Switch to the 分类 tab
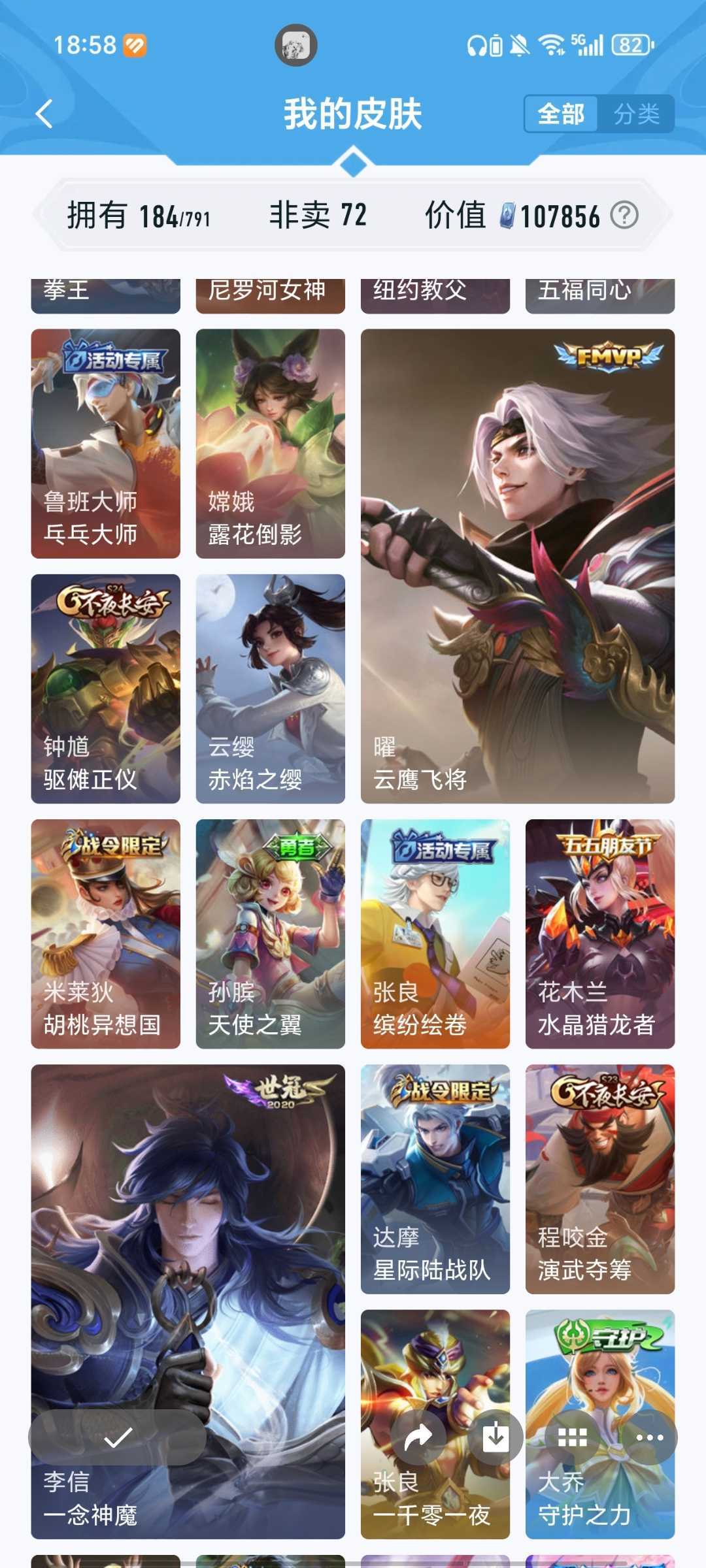The width and height of the screenshot is (706, 1568). coord(638,114)
